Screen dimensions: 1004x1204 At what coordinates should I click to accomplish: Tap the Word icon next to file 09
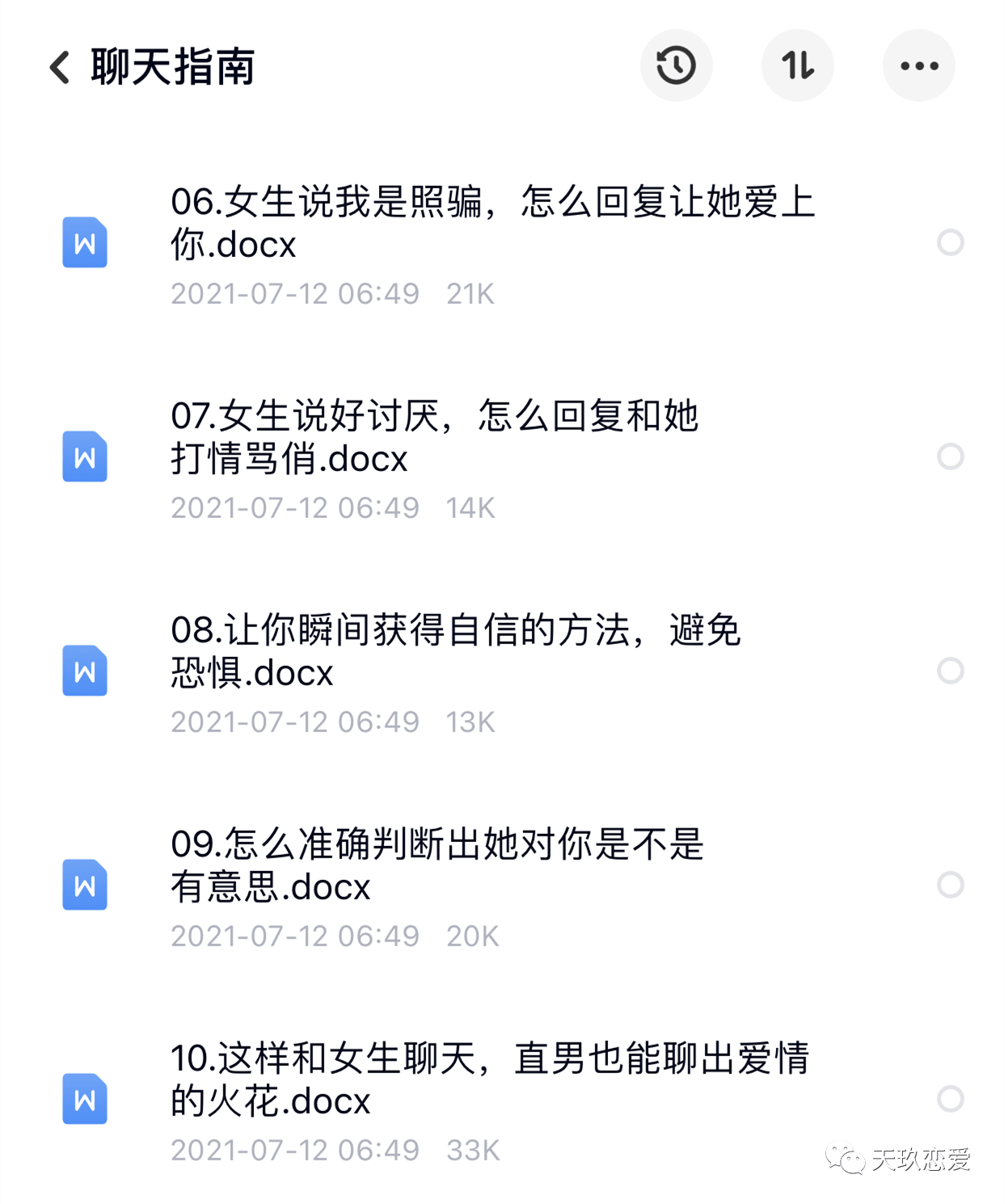click(x=84, y=886)
